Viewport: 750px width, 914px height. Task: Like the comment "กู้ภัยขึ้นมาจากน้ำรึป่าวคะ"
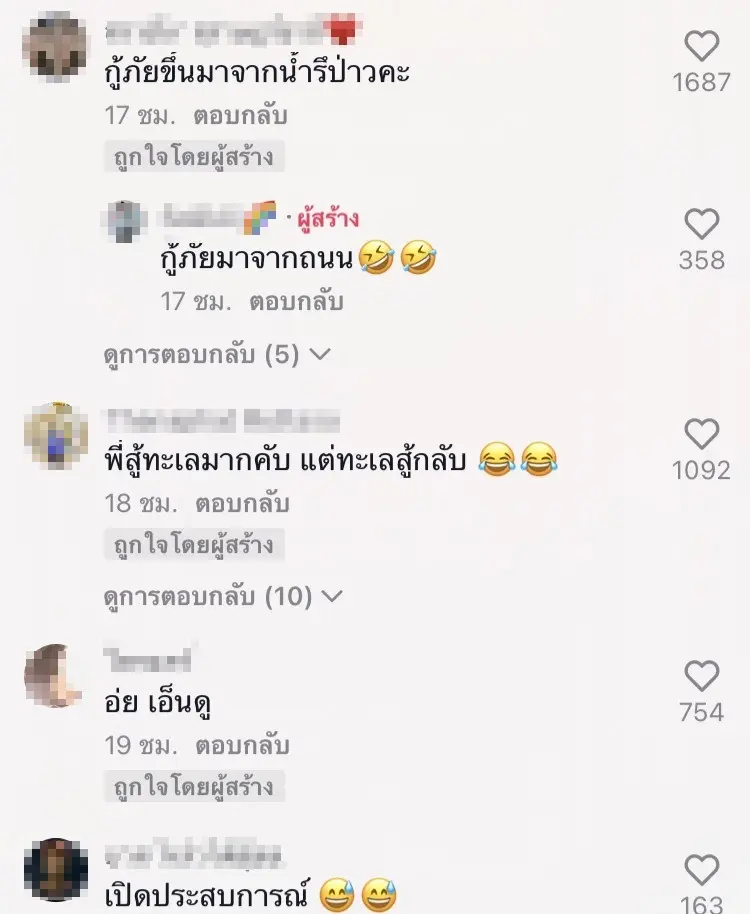click(x=702, y=47)
